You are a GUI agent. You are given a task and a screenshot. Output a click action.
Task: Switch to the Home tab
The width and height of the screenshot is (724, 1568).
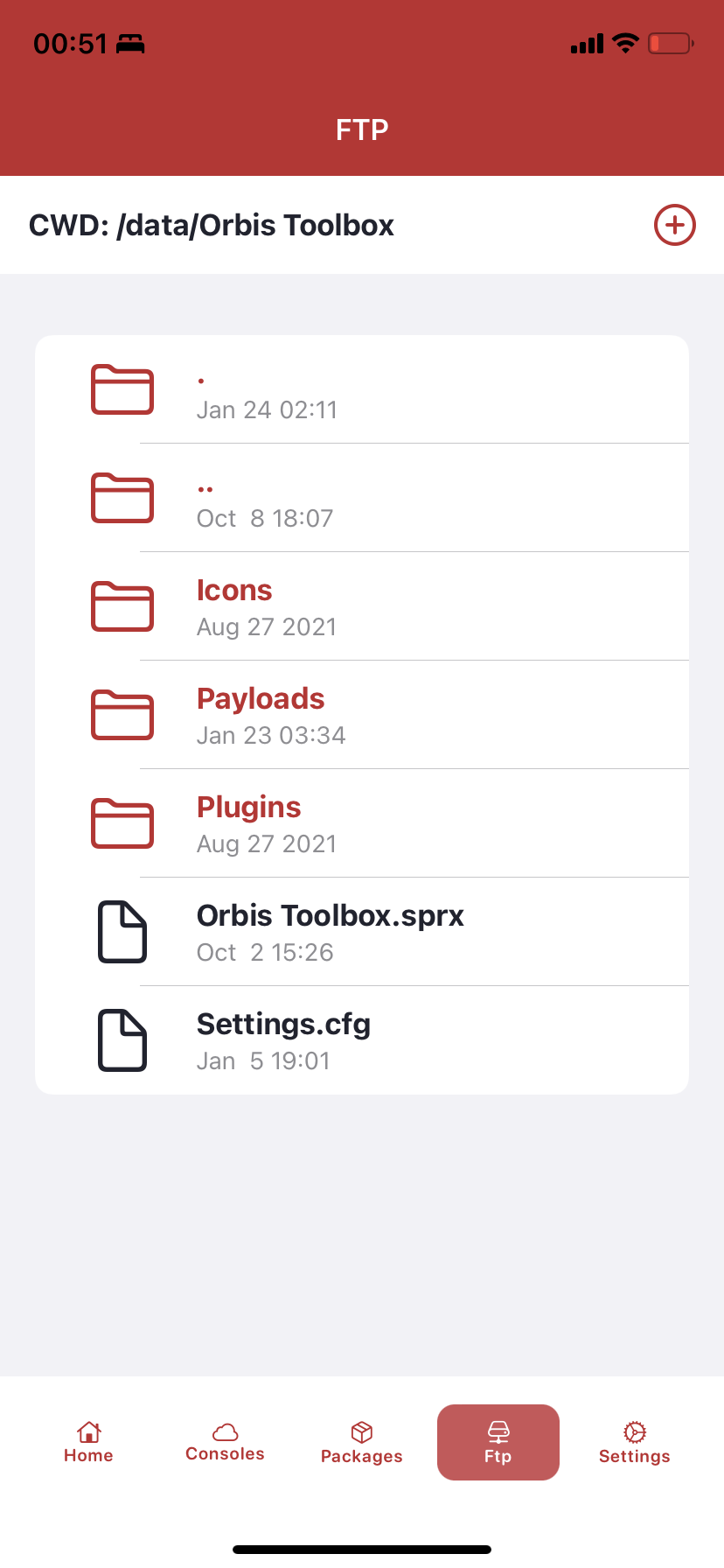[88, 1442]
